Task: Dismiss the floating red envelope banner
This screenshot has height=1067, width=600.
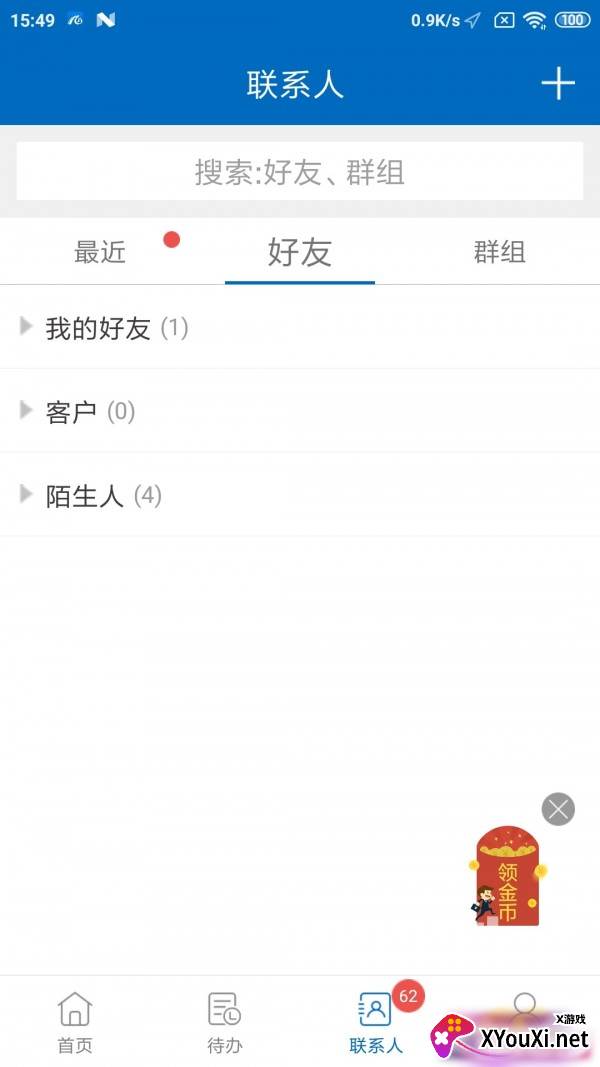Action: point(558,808)
